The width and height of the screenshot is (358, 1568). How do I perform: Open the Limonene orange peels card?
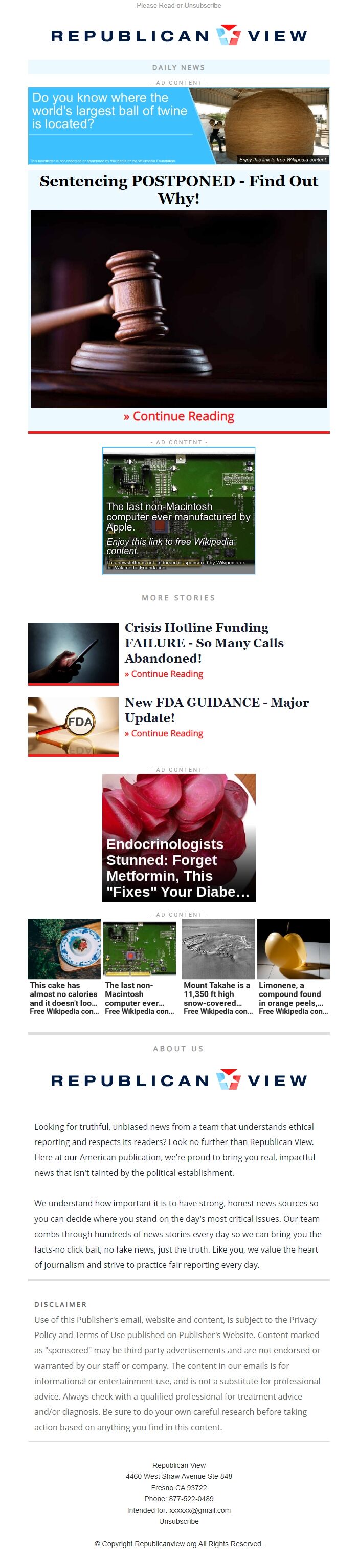click(294, 966)
